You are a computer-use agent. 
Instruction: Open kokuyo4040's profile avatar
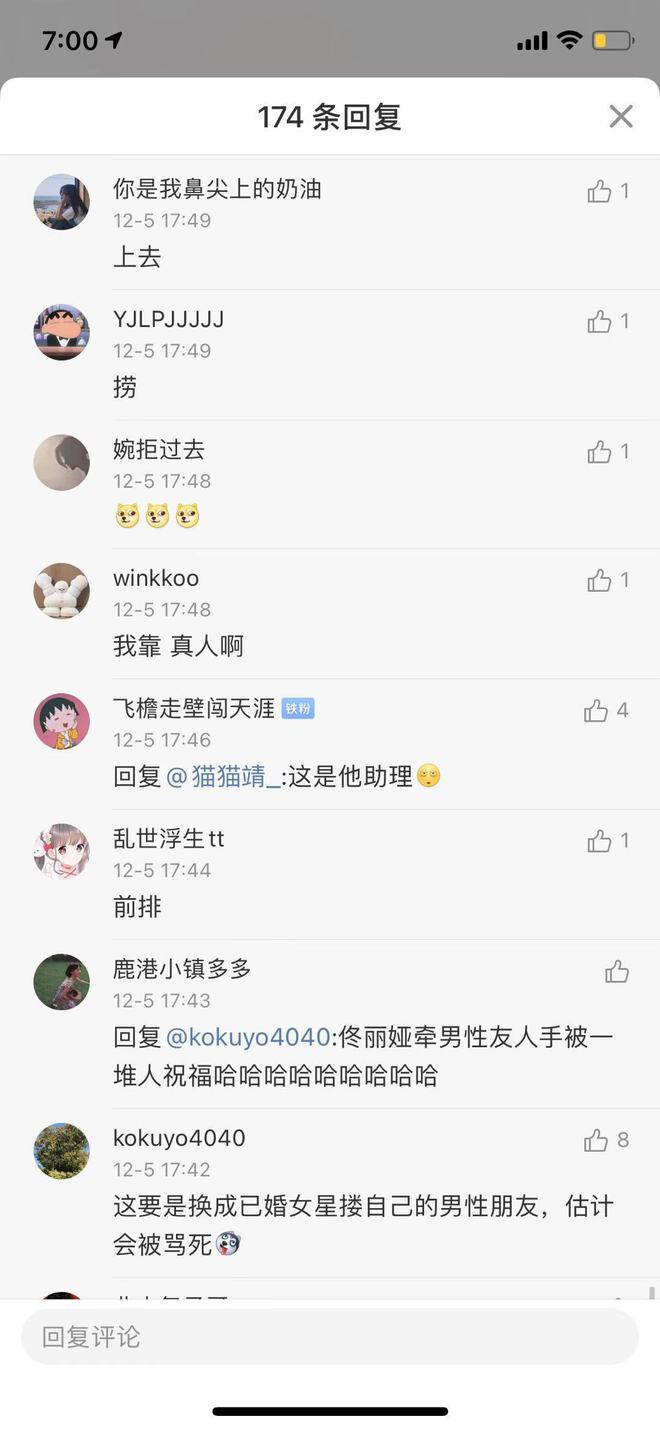(x=62, y=1151)
